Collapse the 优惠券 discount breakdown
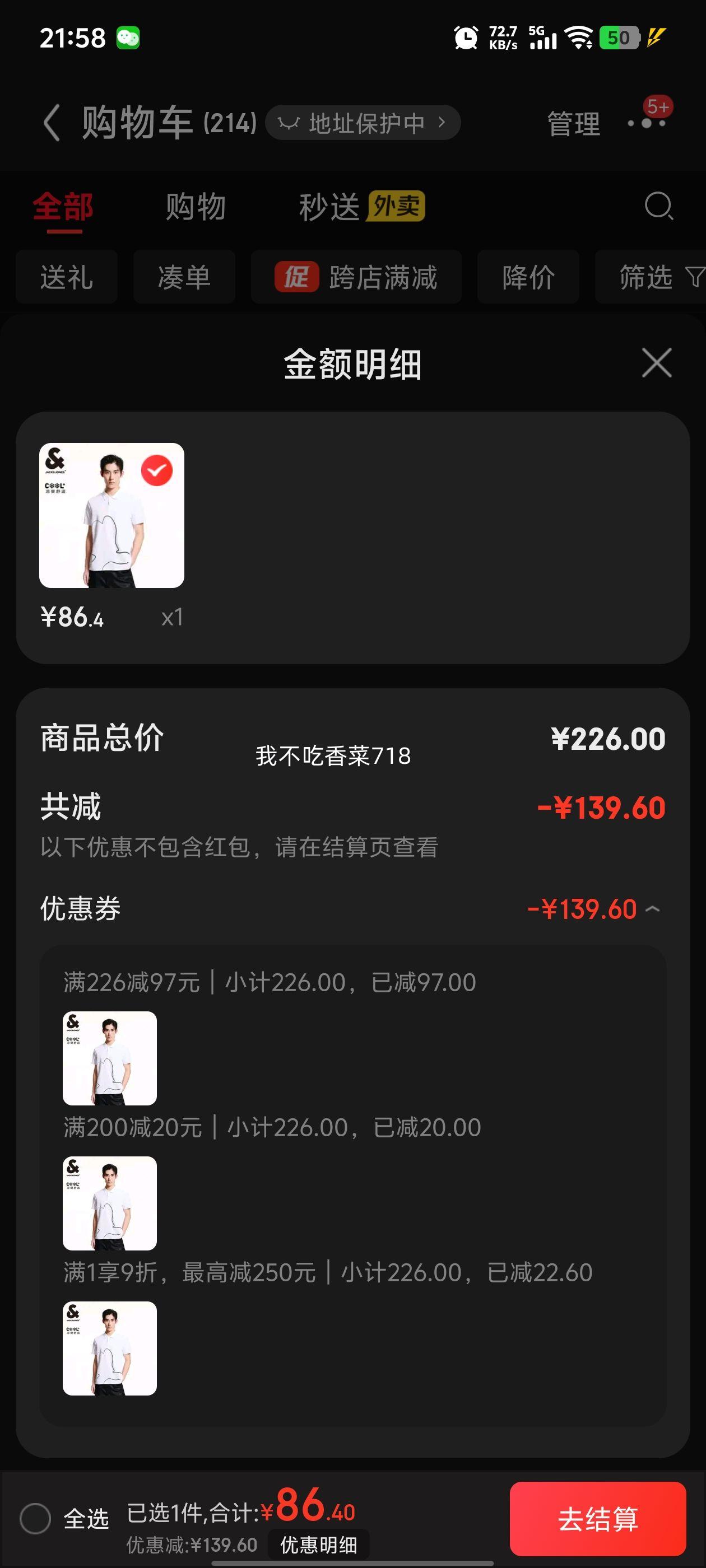The image size is (706, 1568). pyautogui.click(x=652, y=909)
